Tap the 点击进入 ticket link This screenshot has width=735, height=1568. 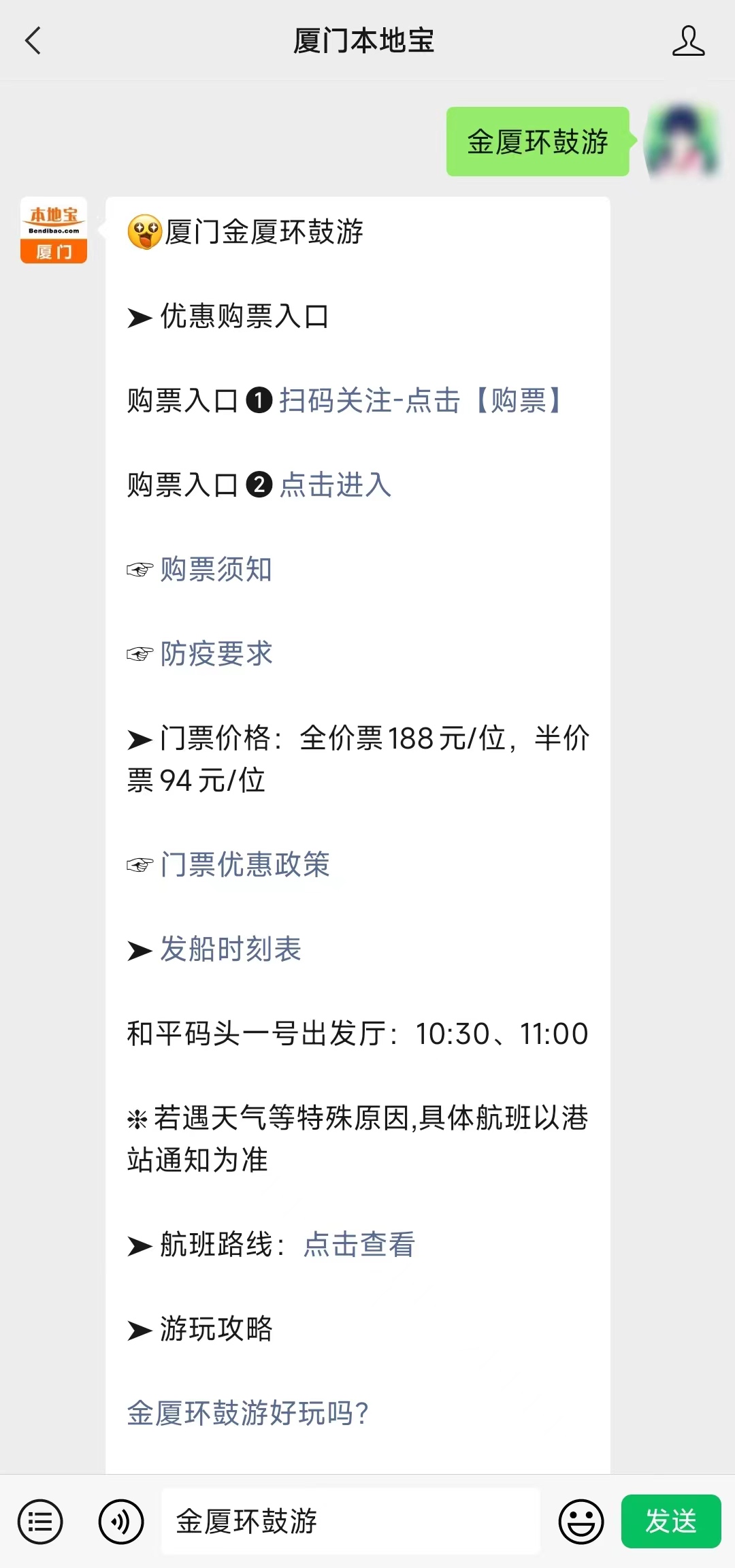pos(336,485)
